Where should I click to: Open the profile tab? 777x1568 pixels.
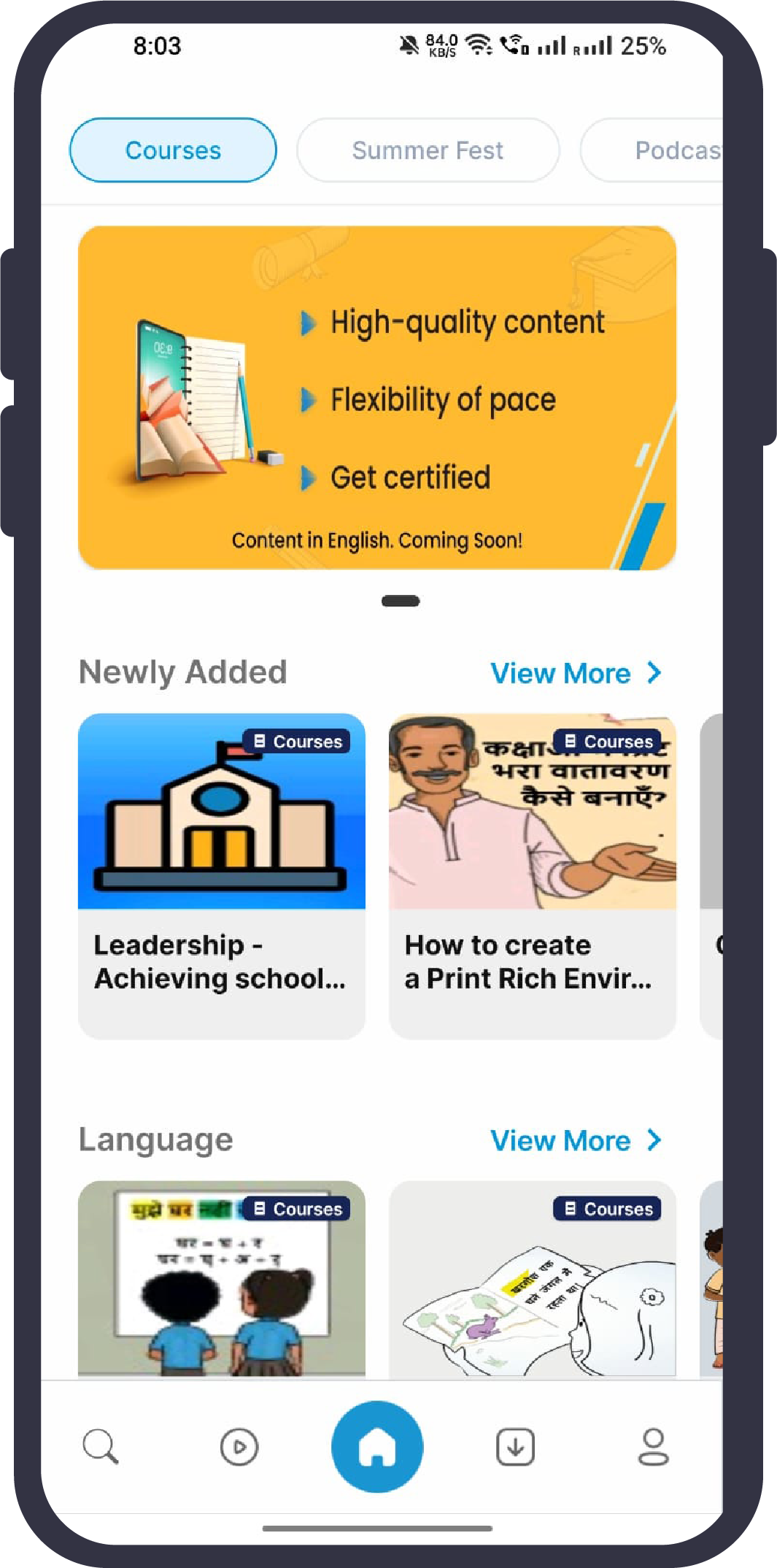(653, 1447)
